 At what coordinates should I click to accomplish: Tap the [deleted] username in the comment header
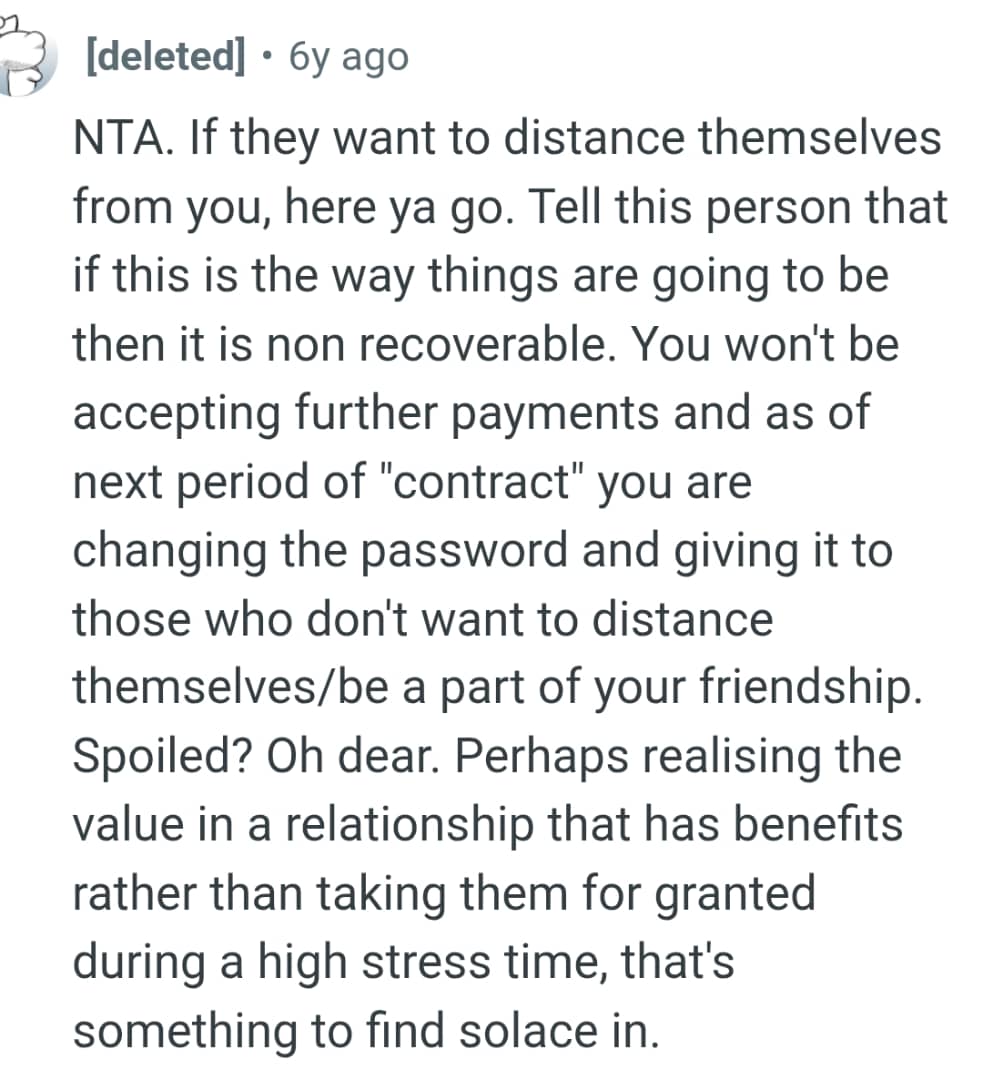[x=166, y=57]
